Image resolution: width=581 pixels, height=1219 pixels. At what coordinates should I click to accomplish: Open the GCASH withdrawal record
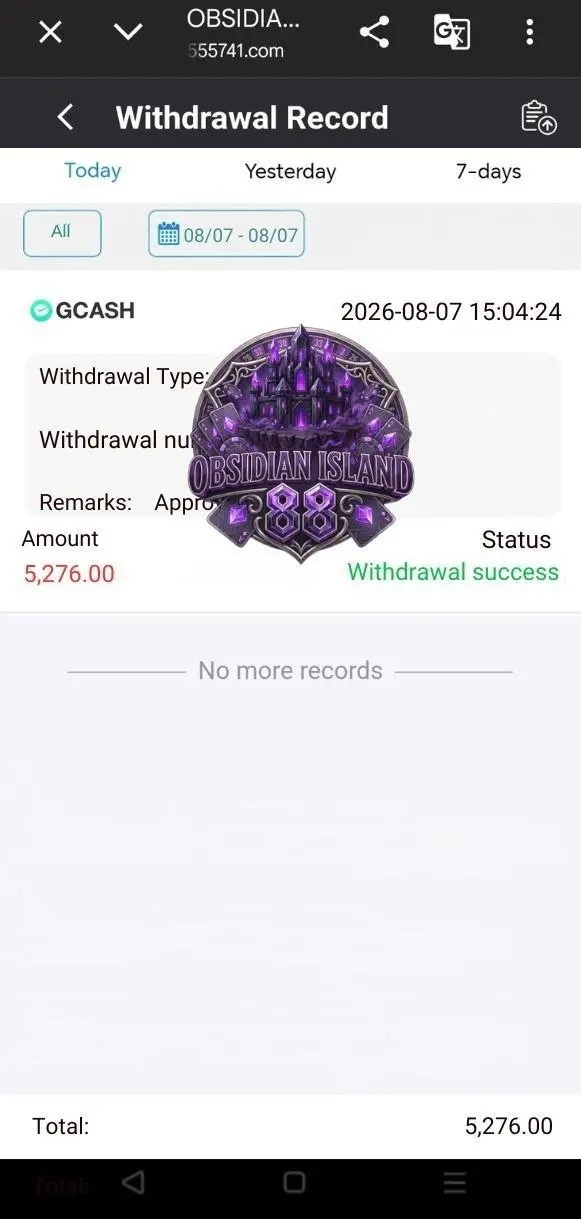pos(290,441)
